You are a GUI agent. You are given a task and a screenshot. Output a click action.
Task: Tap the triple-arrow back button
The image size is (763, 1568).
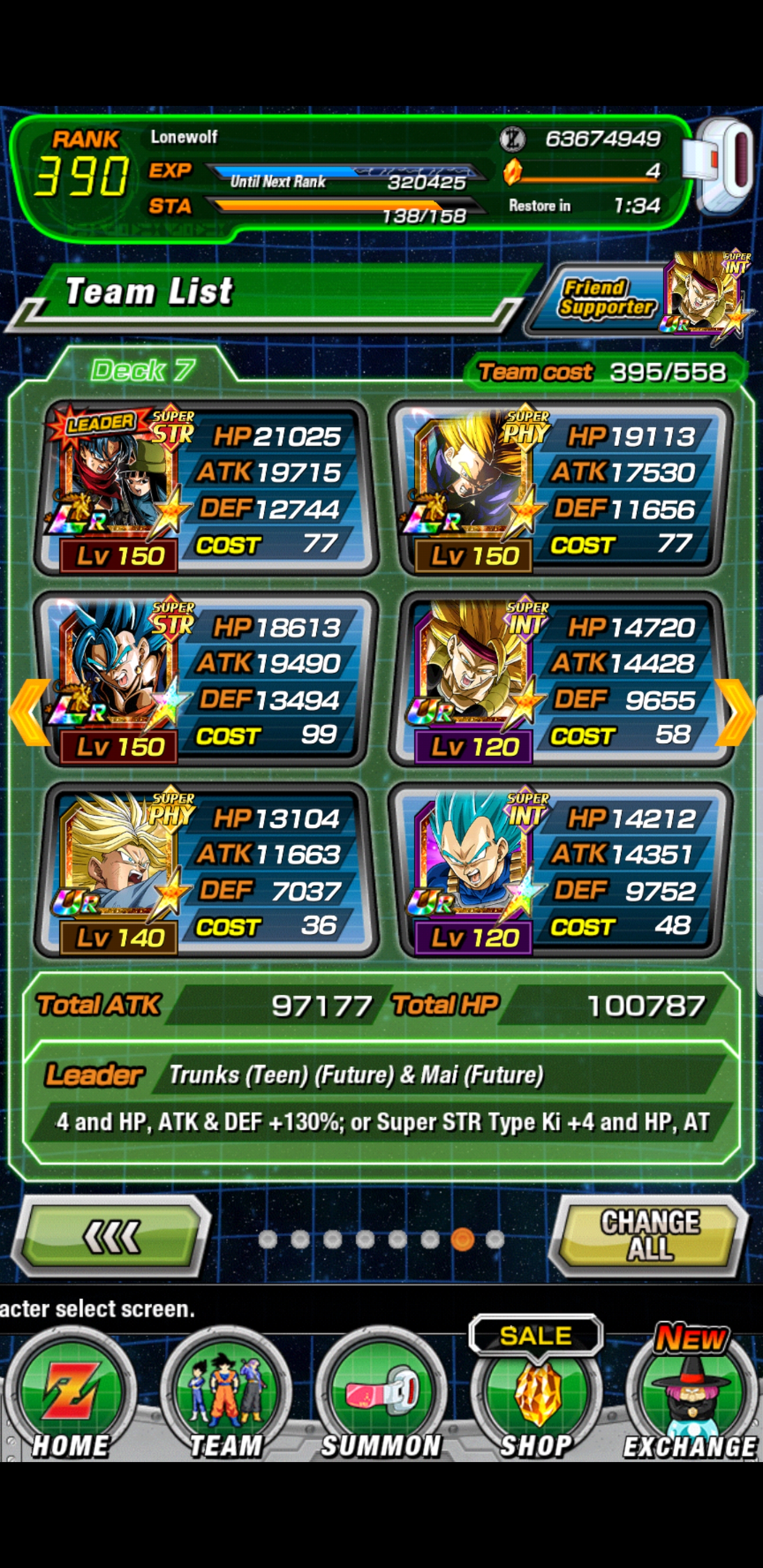111,1236
